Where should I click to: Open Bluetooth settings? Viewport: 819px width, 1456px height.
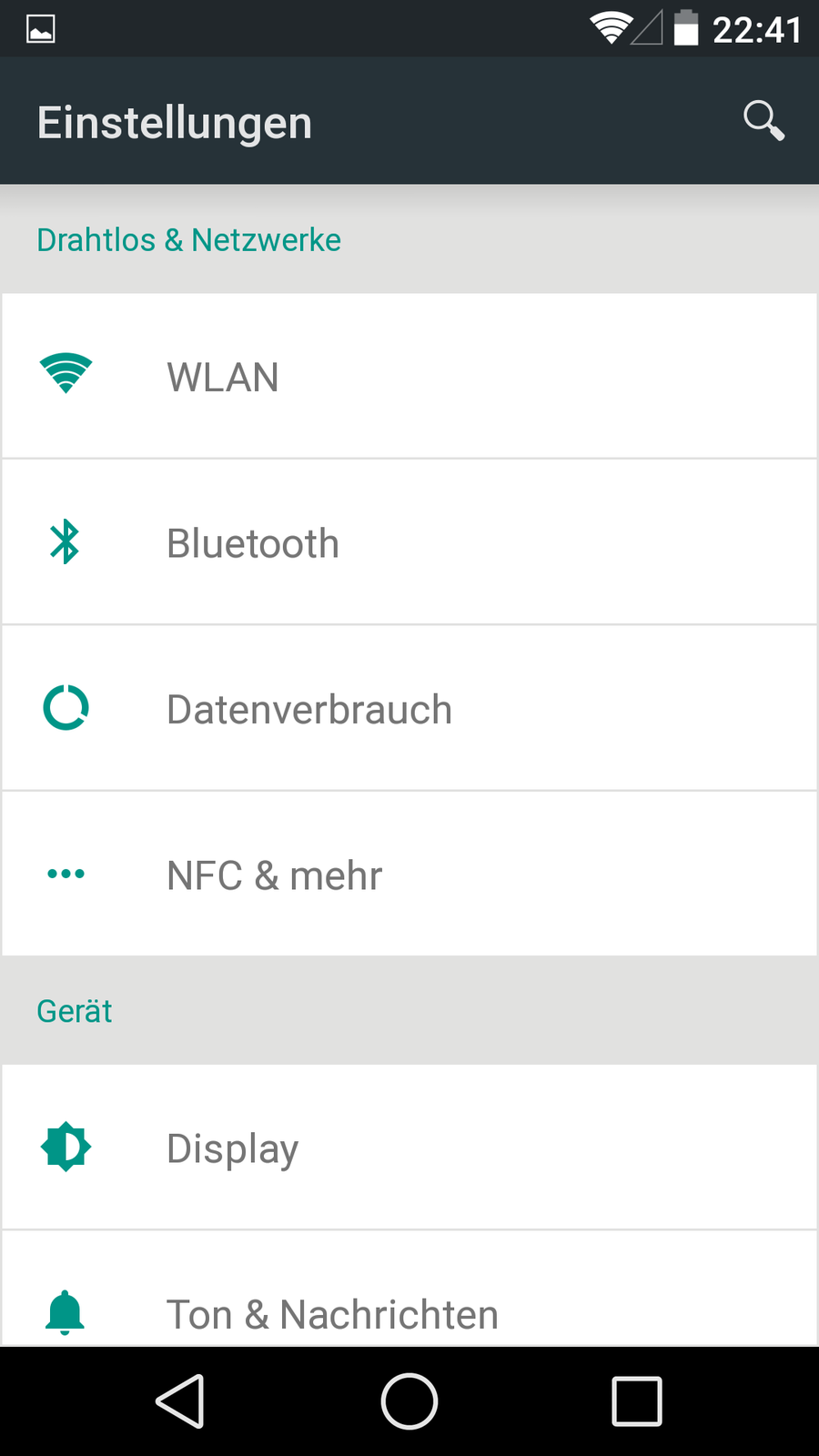click(x=409, y=543)
